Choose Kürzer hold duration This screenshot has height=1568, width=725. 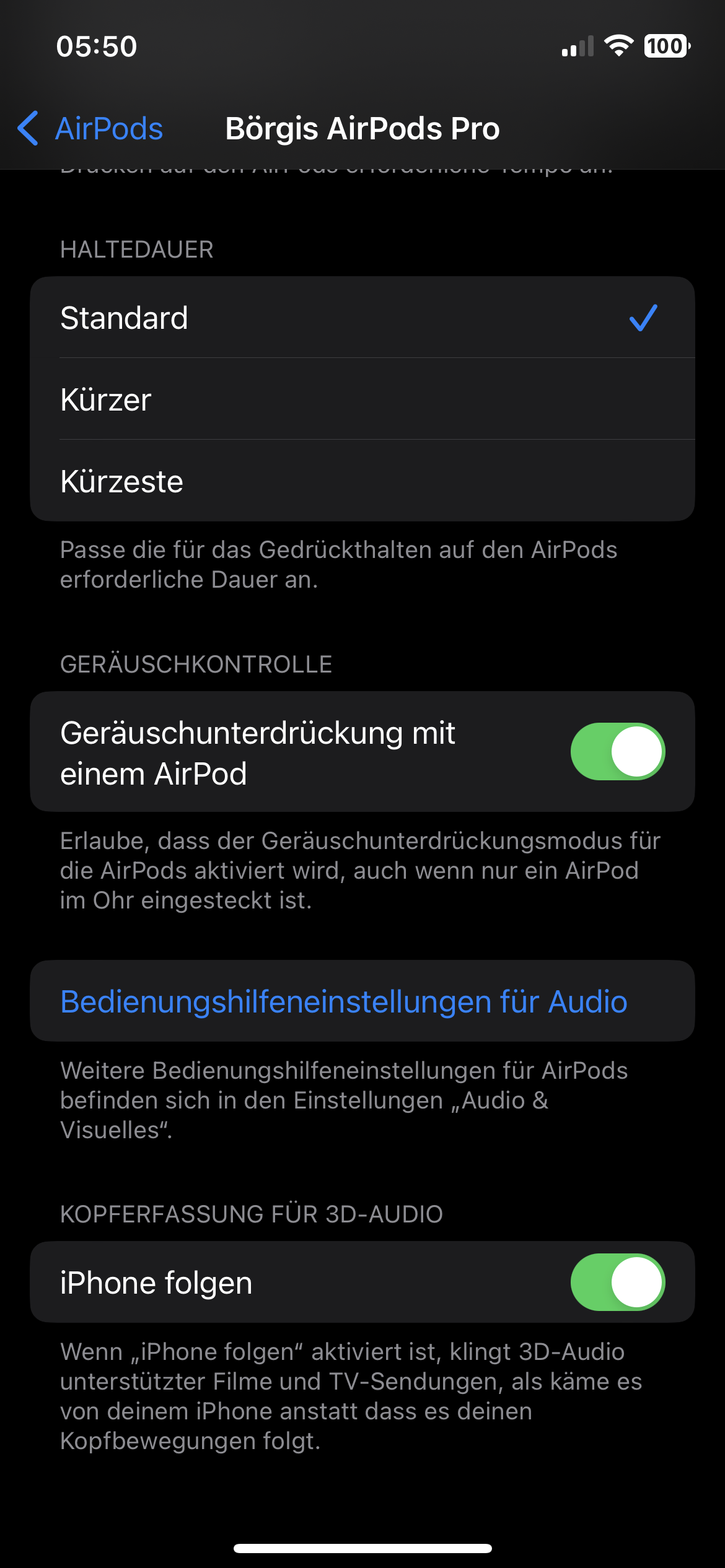pyautogui.click(x=362, y=399)
